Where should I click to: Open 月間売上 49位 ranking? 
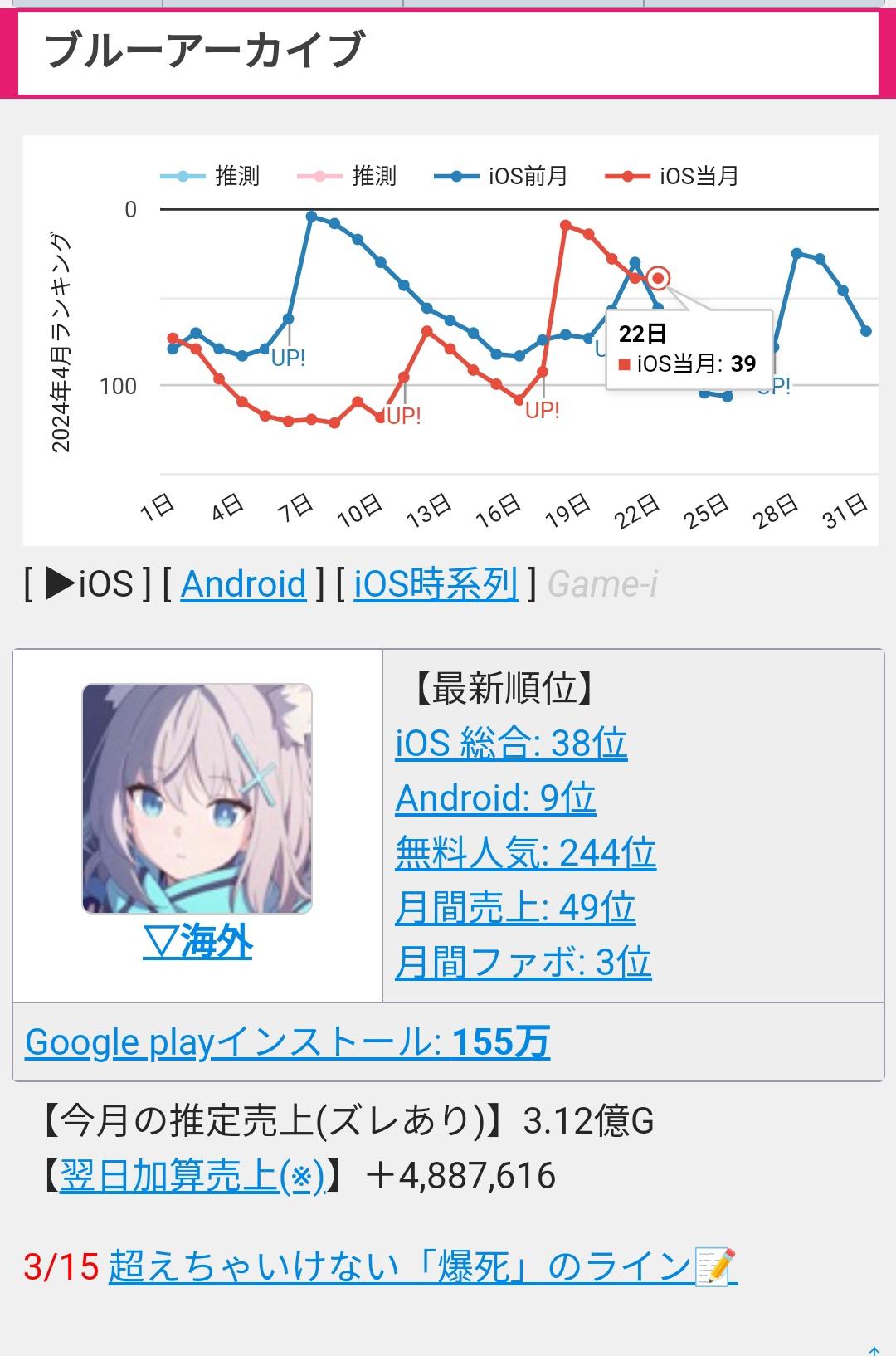[515, 908]
